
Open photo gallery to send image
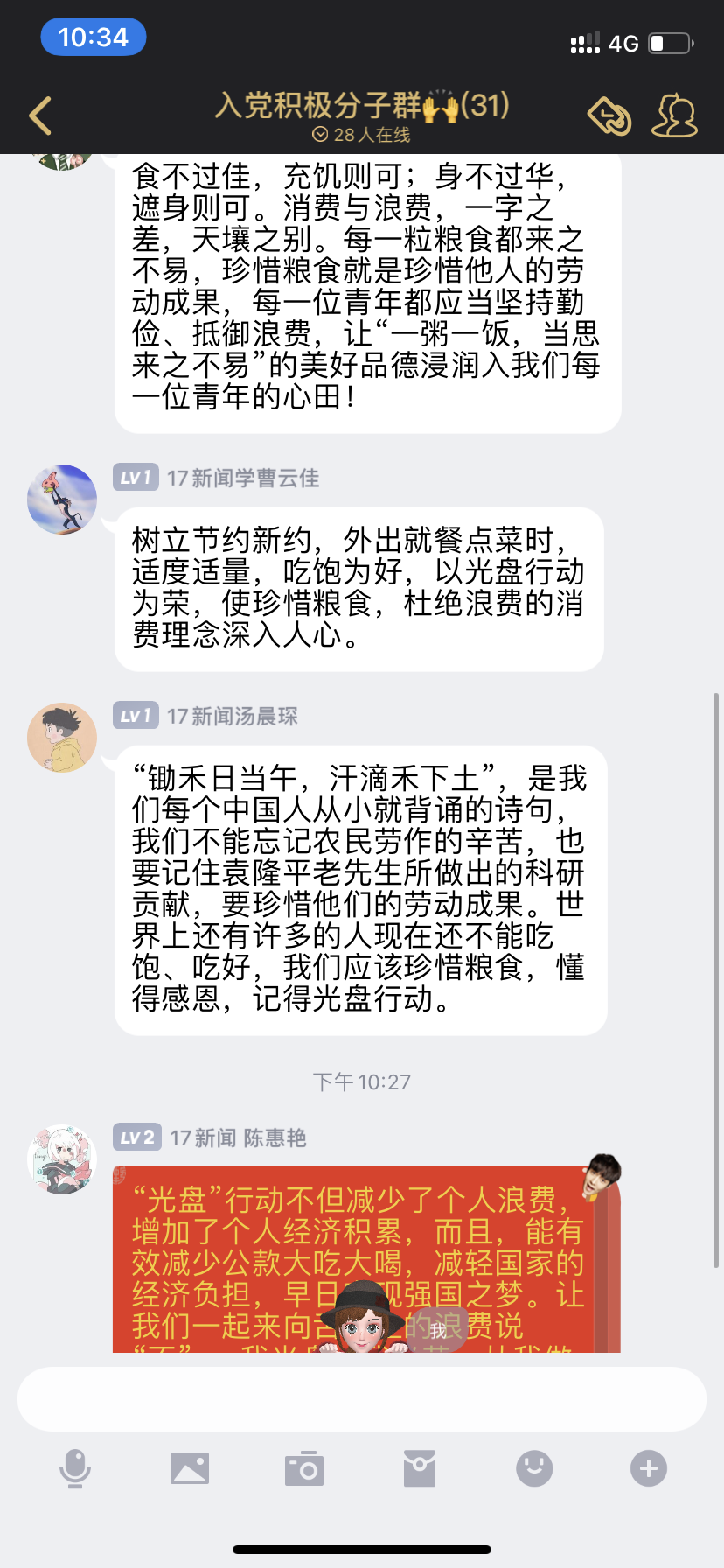(190, 1467)
